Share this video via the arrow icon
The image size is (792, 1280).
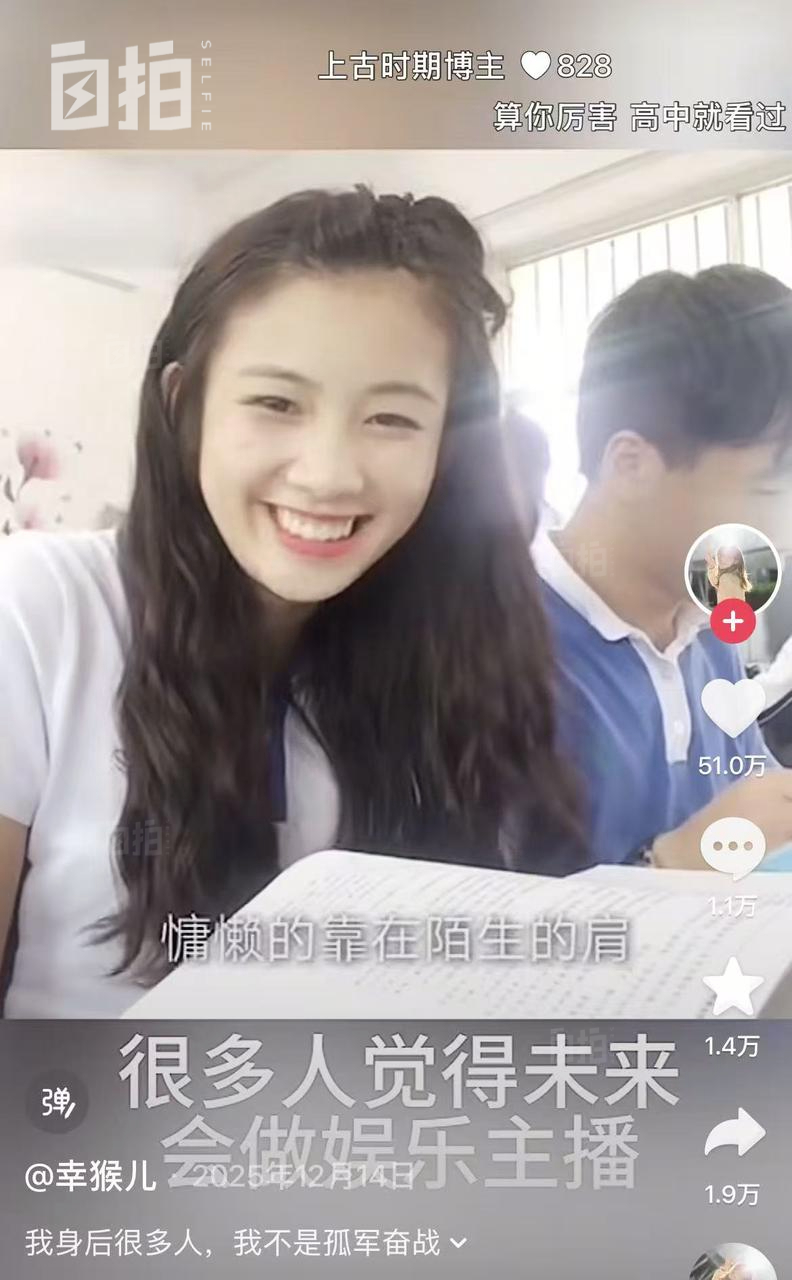point(734,1133)
